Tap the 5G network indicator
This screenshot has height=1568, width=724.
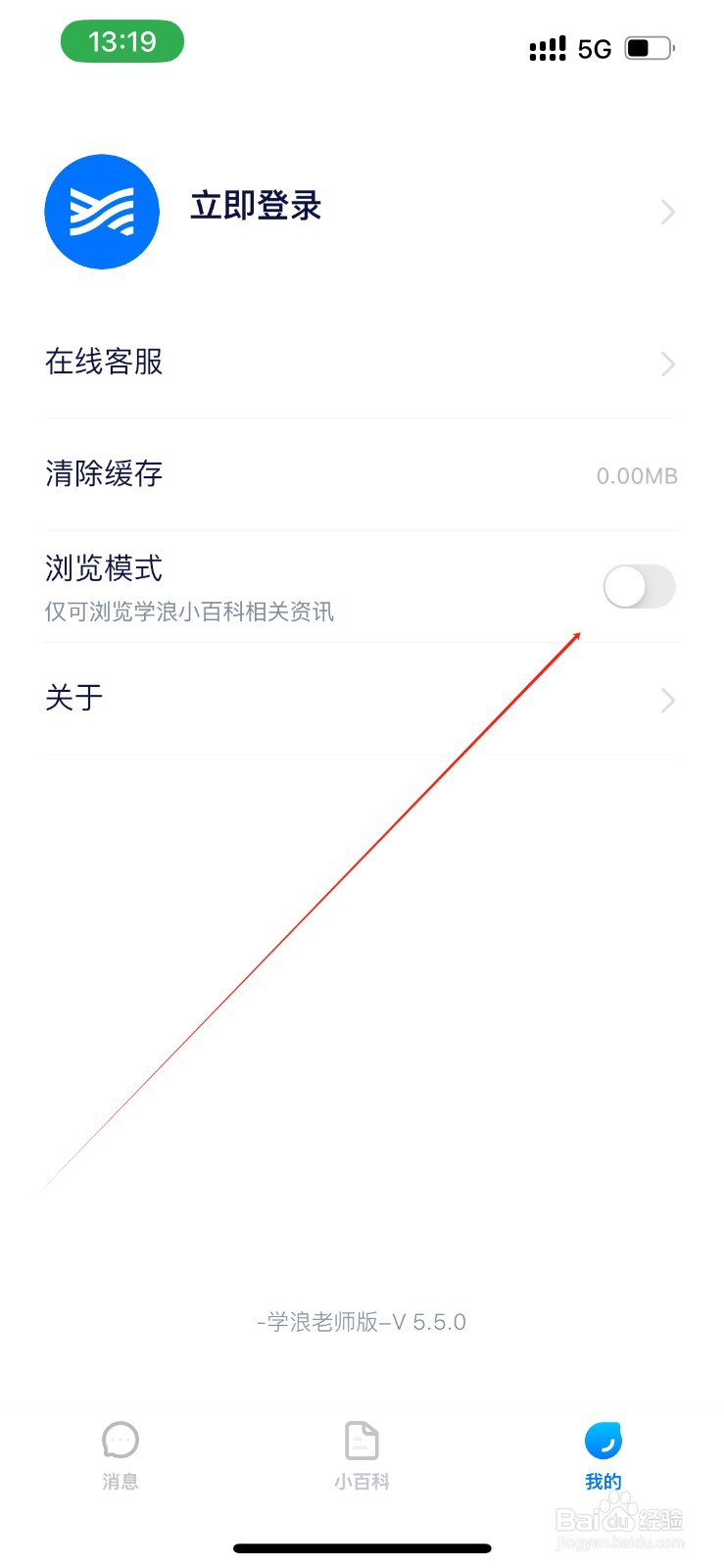click(x=595, y=48)
